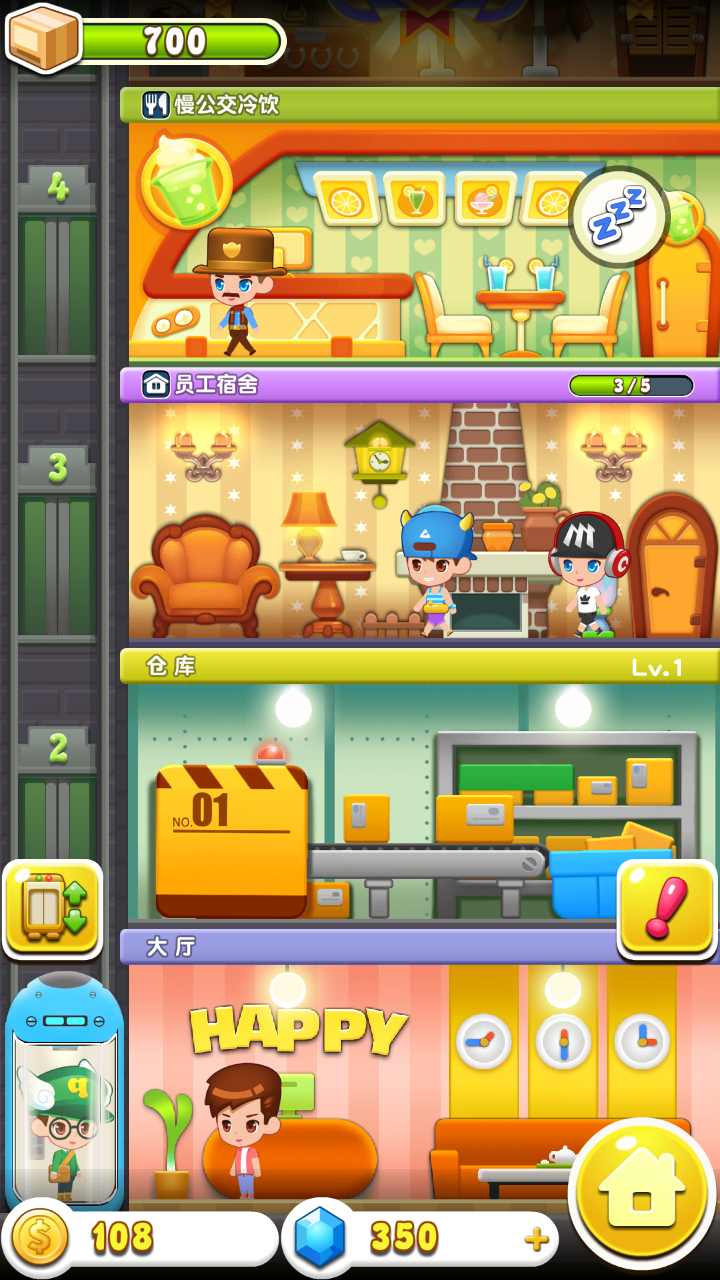Viewport: 720px width, 1280px height.
Task: Add more blue gems with plus
Action: [537, 1240]
